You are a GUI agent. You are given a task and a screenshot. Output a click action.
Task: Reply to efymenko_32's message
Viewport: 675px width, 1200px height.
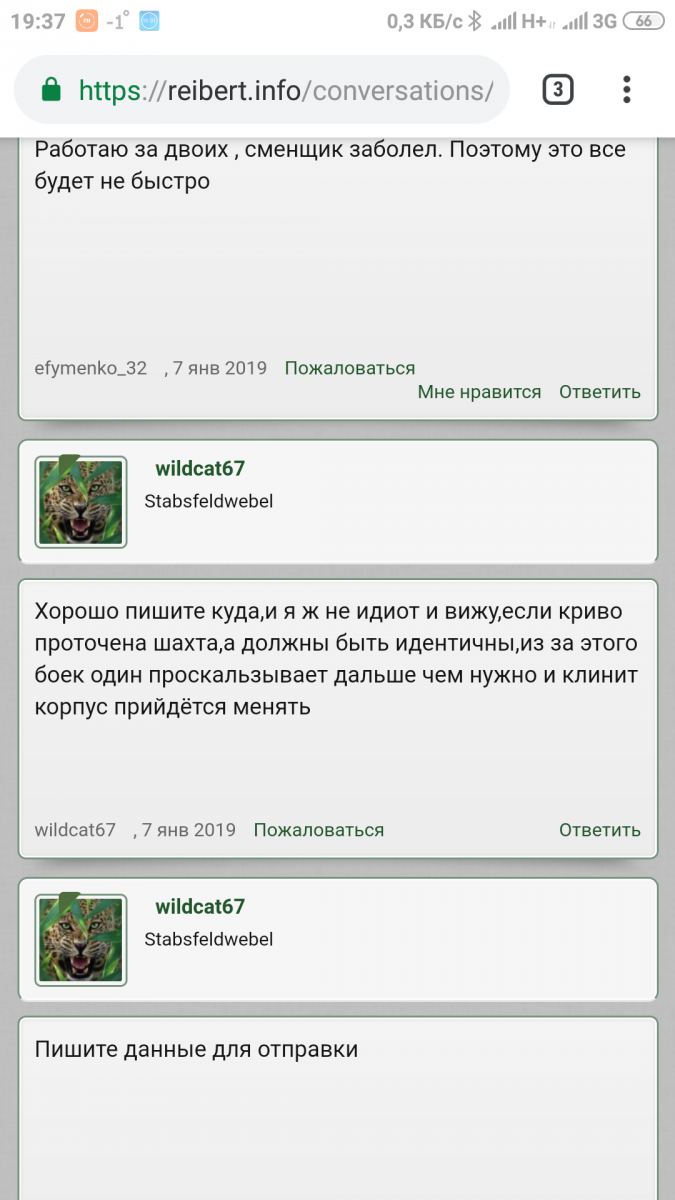point(599,392)
